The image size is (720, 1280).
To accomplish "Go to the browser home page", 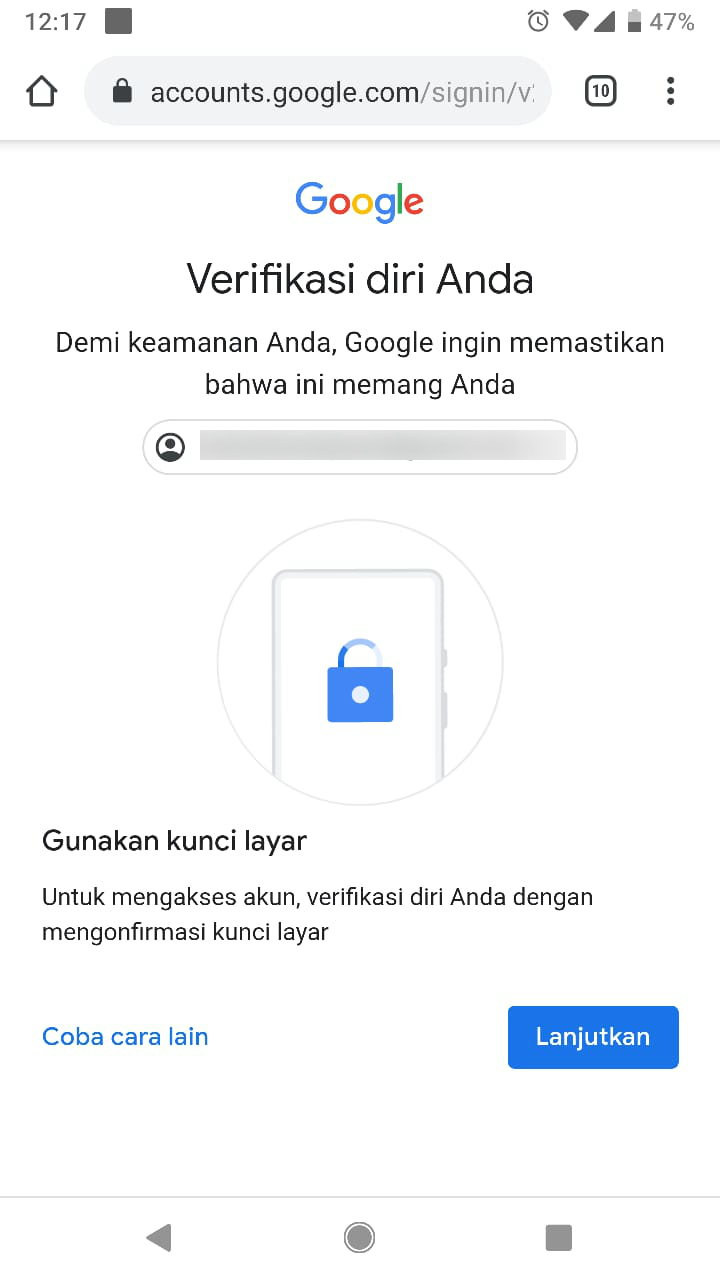I will (x=41, y=92).
